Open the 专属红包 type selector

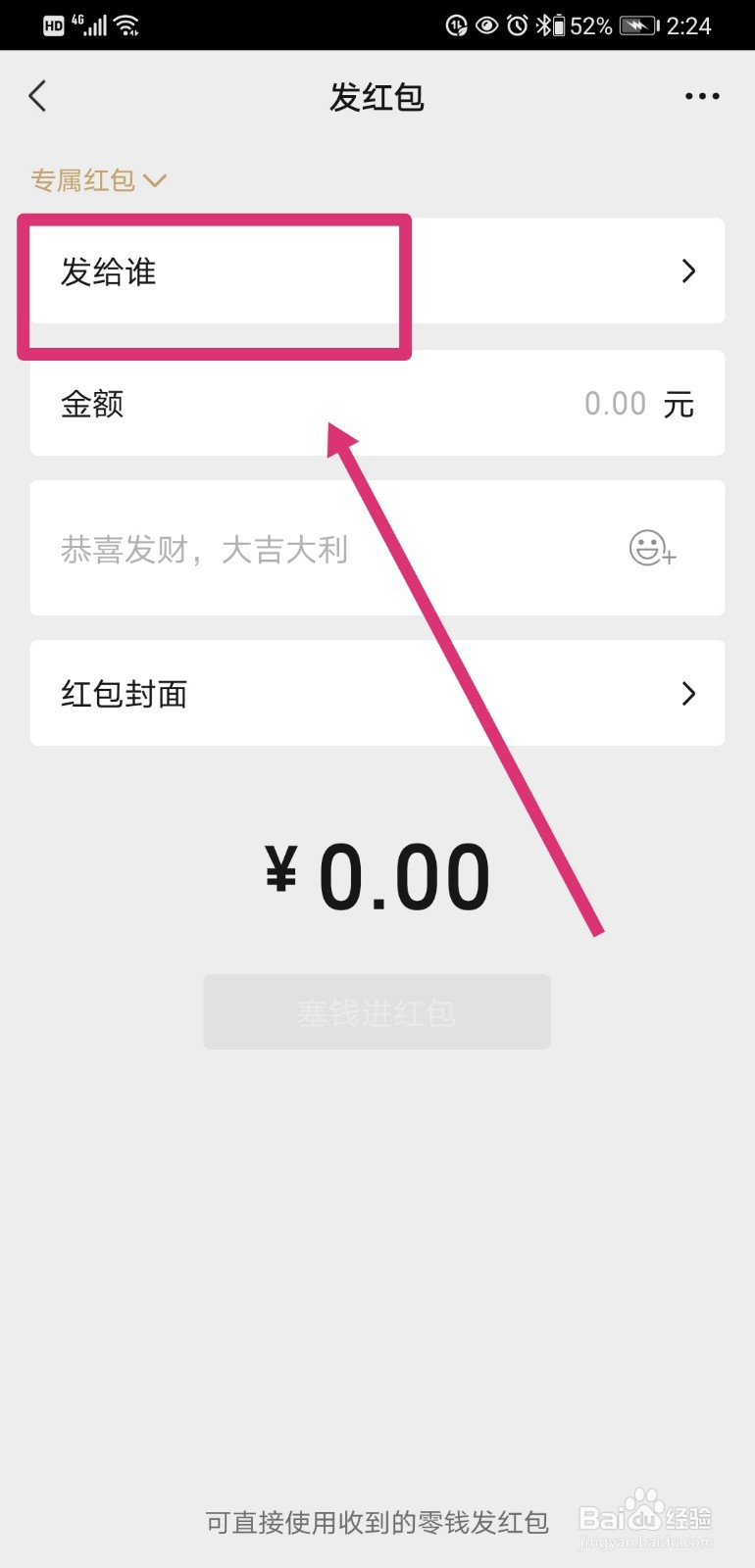coord(98,180)
